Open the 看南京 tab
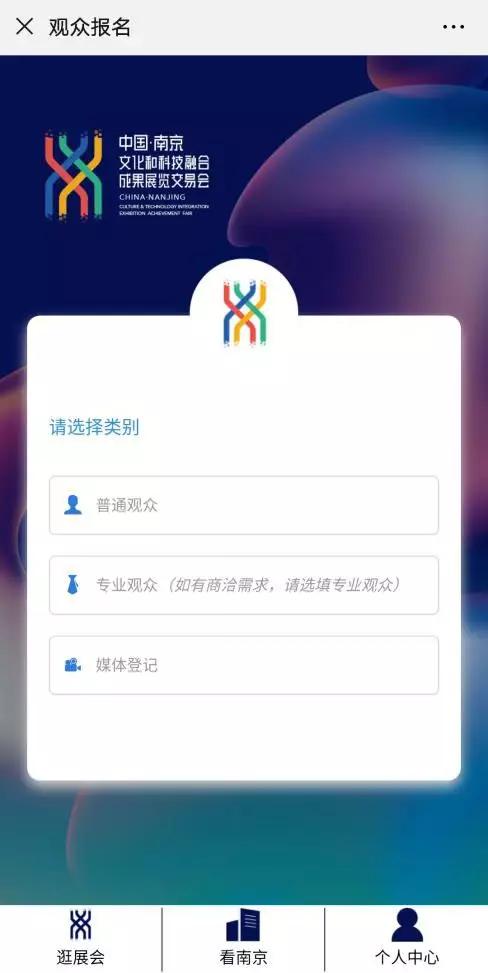488x973 pixels. click(243, 939)
